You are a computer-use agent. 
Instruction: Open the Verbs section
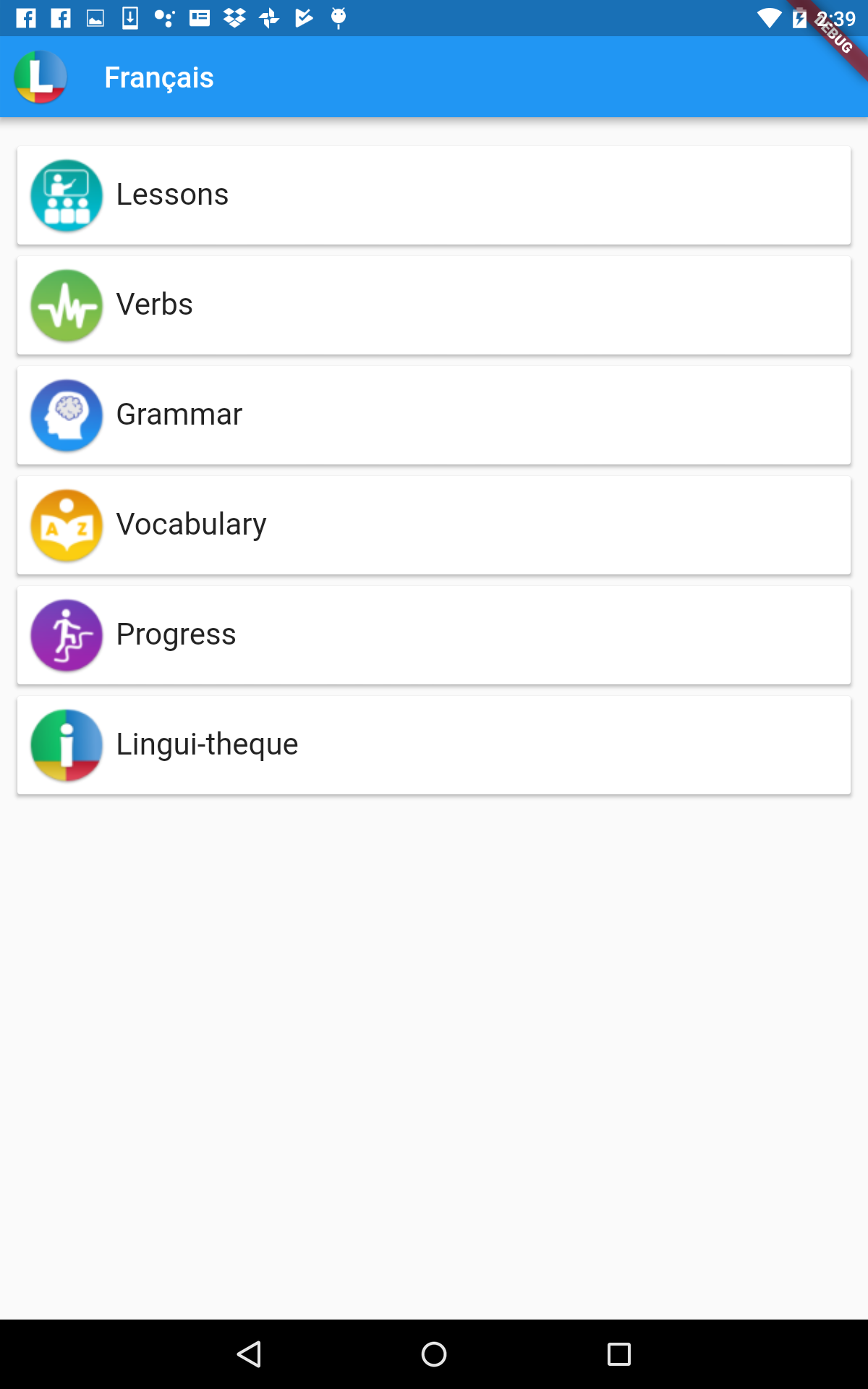click(434, 305)
